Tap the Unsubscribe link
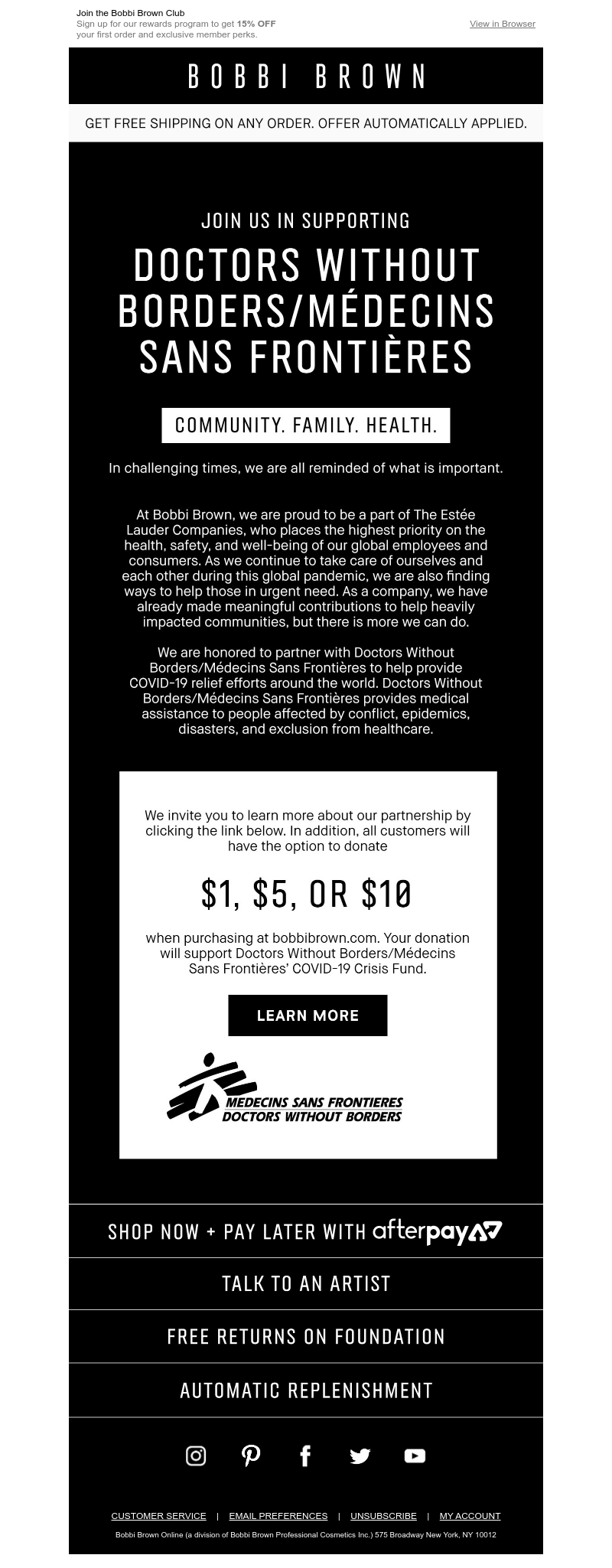612x1568 pixels. coord(383,1515)
